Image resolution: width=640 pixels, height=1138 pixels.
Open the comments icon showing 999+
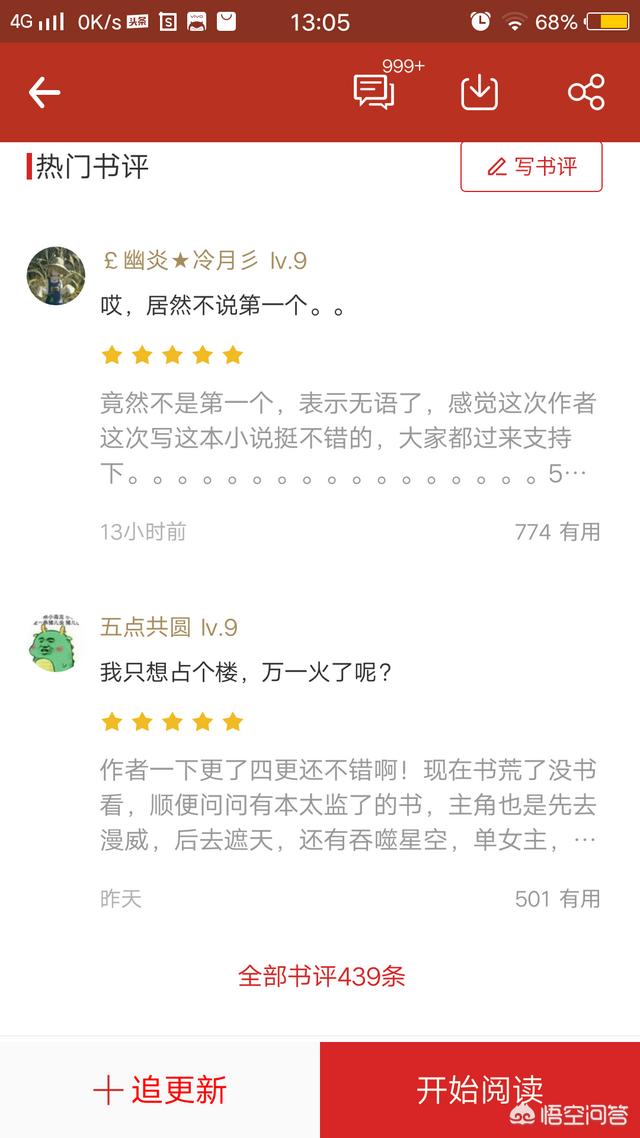coord(374,91)
